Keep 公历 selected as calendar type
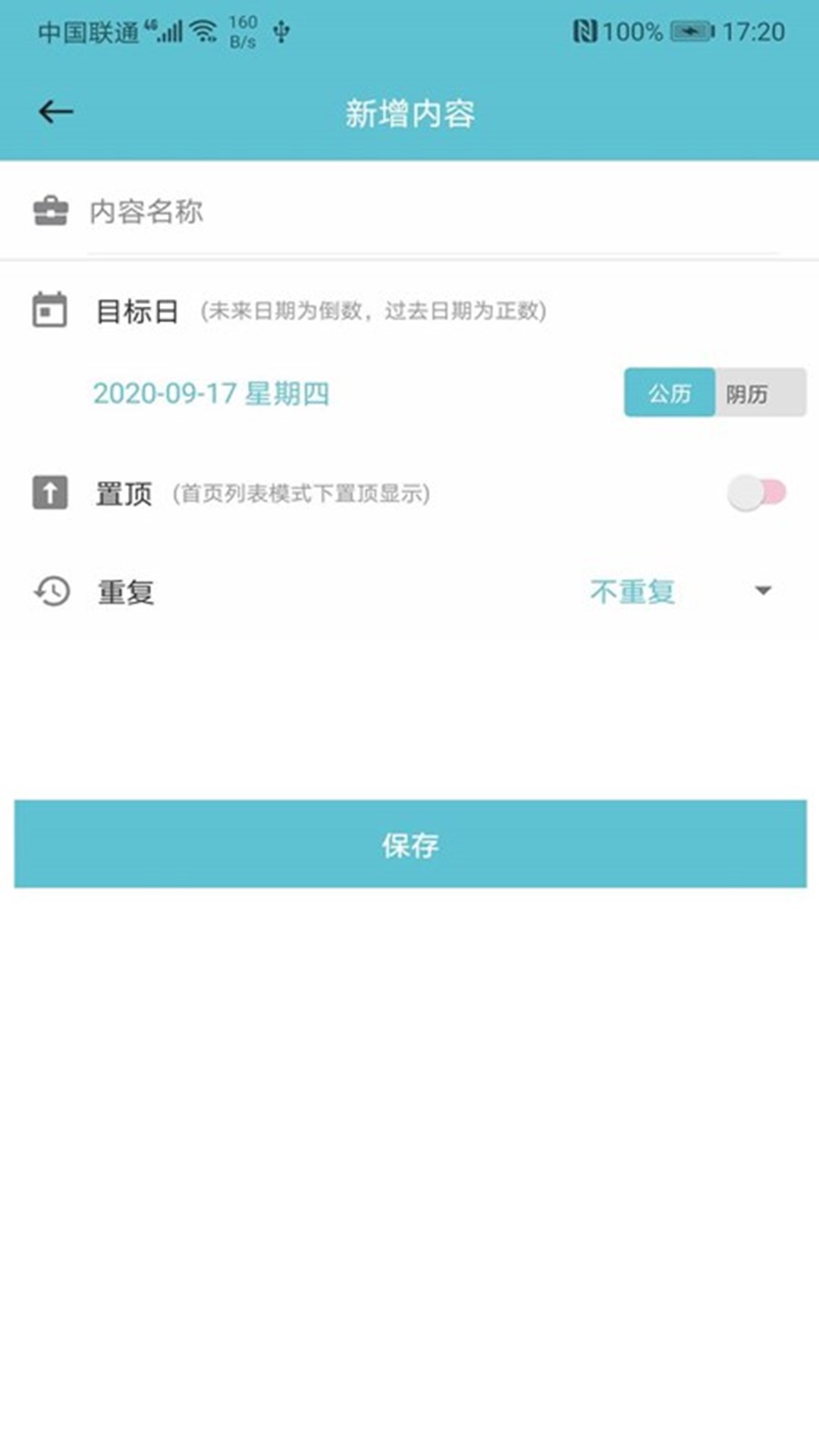The image size is (819, 1456). pyautogui.click(x=669, y=393)
